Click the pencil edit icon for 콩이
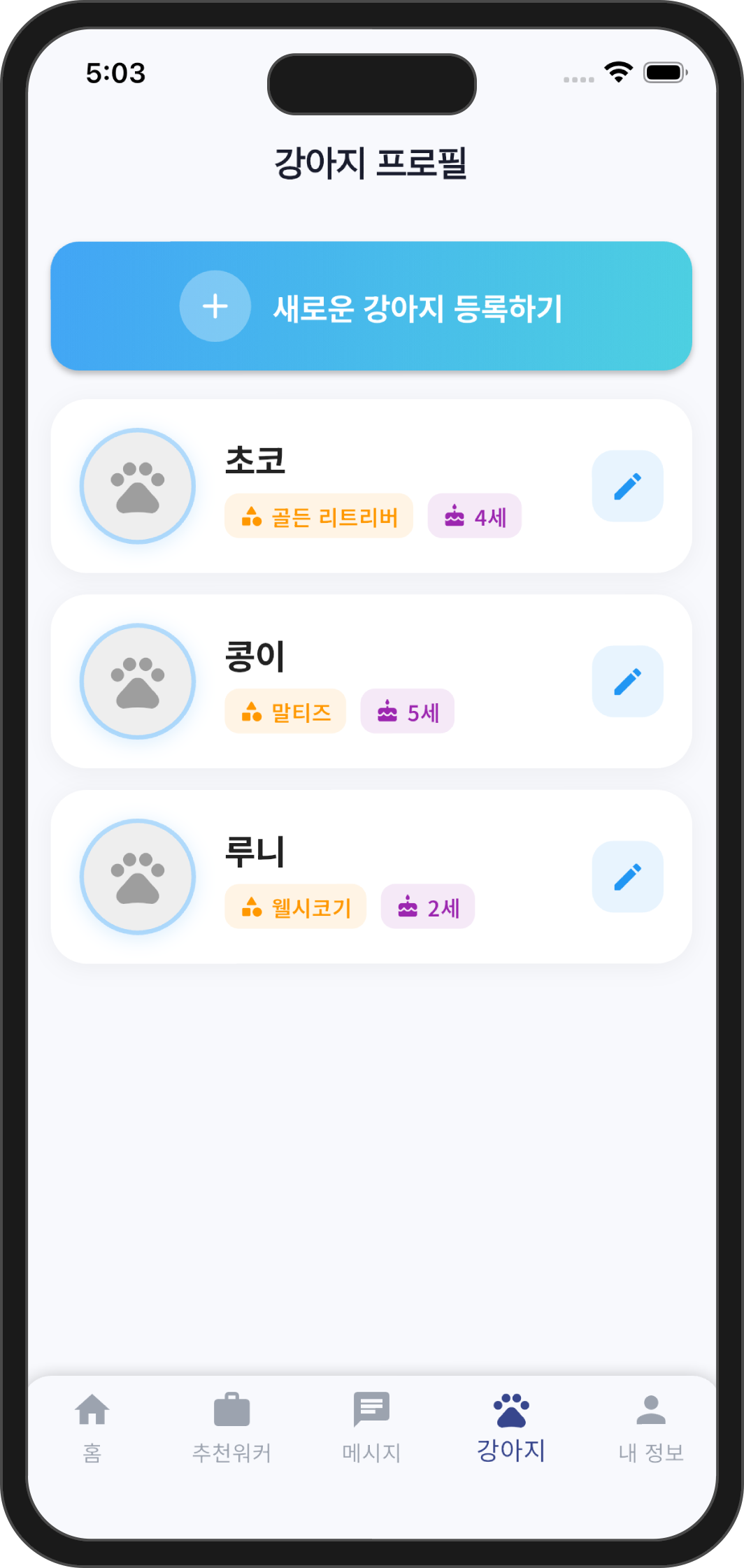Viewport: 744px width, 1568px height. (x=627, y=681)
